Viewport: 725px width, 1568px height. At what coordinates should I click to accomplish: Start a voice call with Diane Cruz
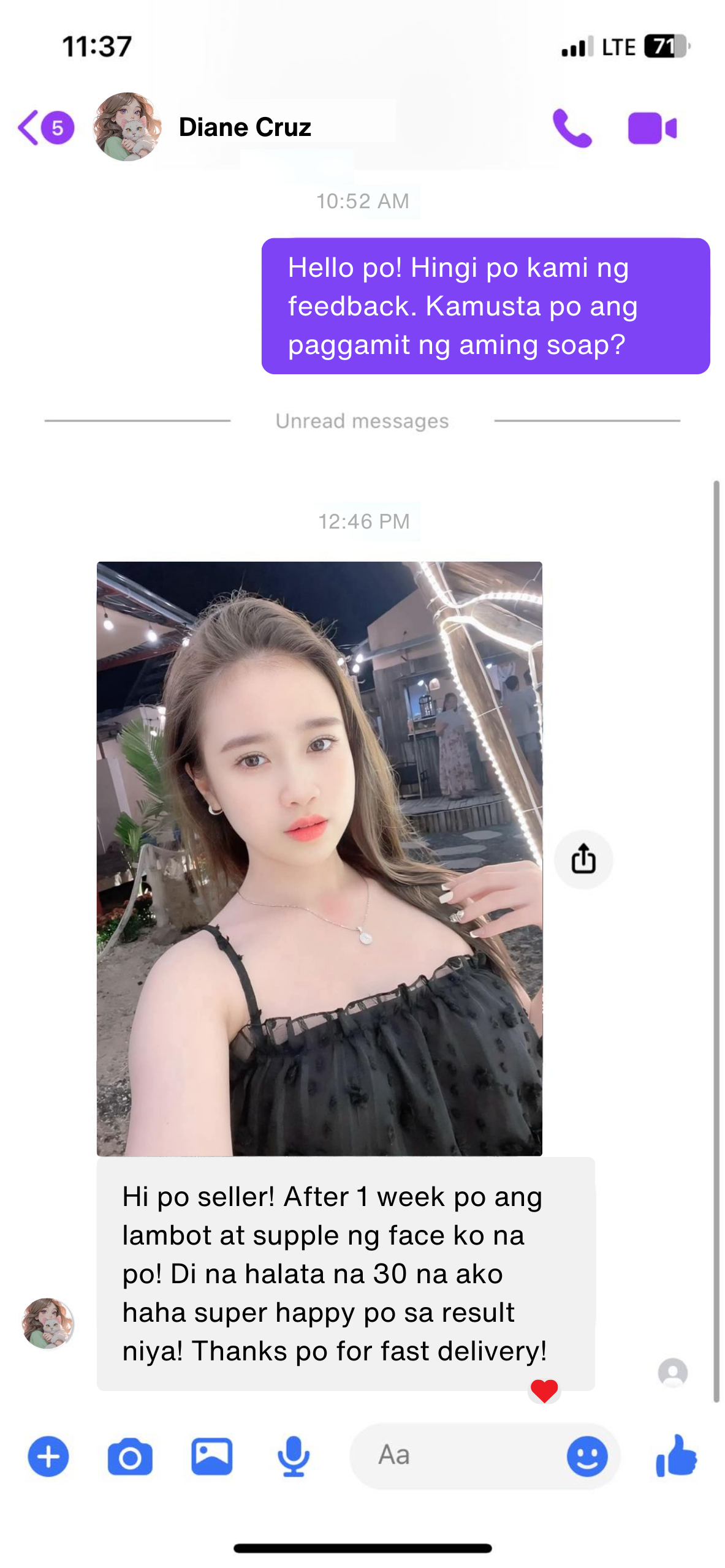point(571,128)
